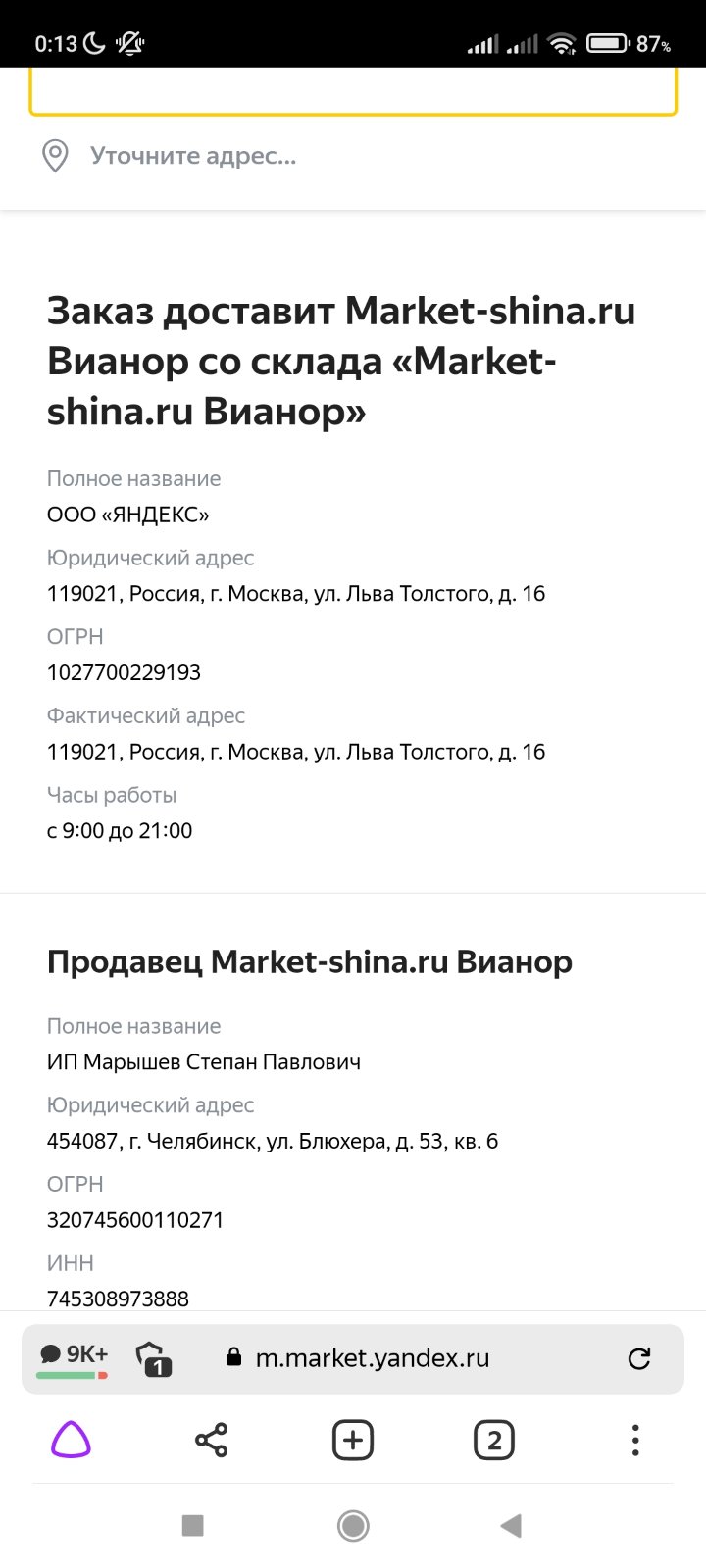The image size is (706, 1568).
Task: Open the Alice voice assistant
Action: 71,1440
